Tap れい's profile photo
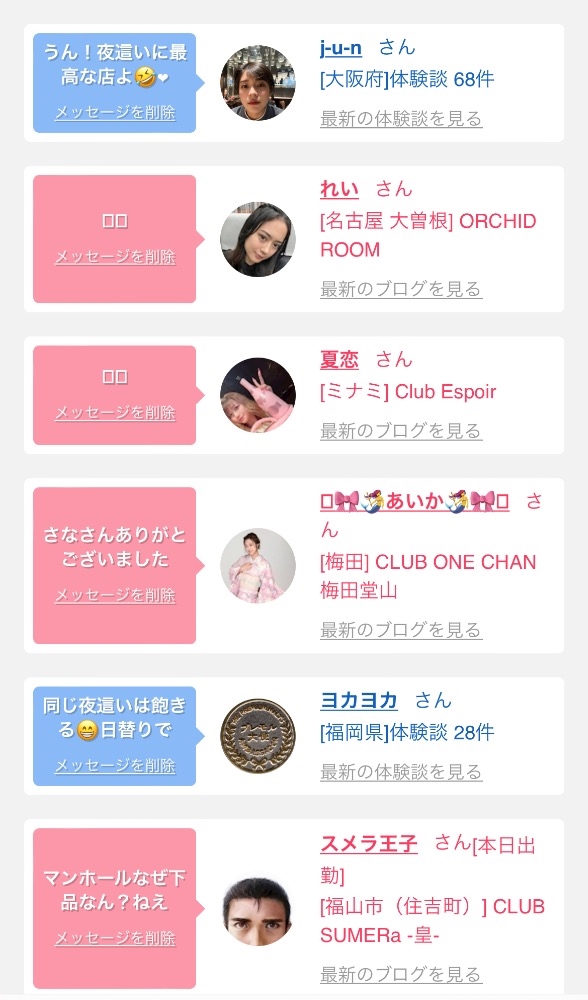 (258, 239)
